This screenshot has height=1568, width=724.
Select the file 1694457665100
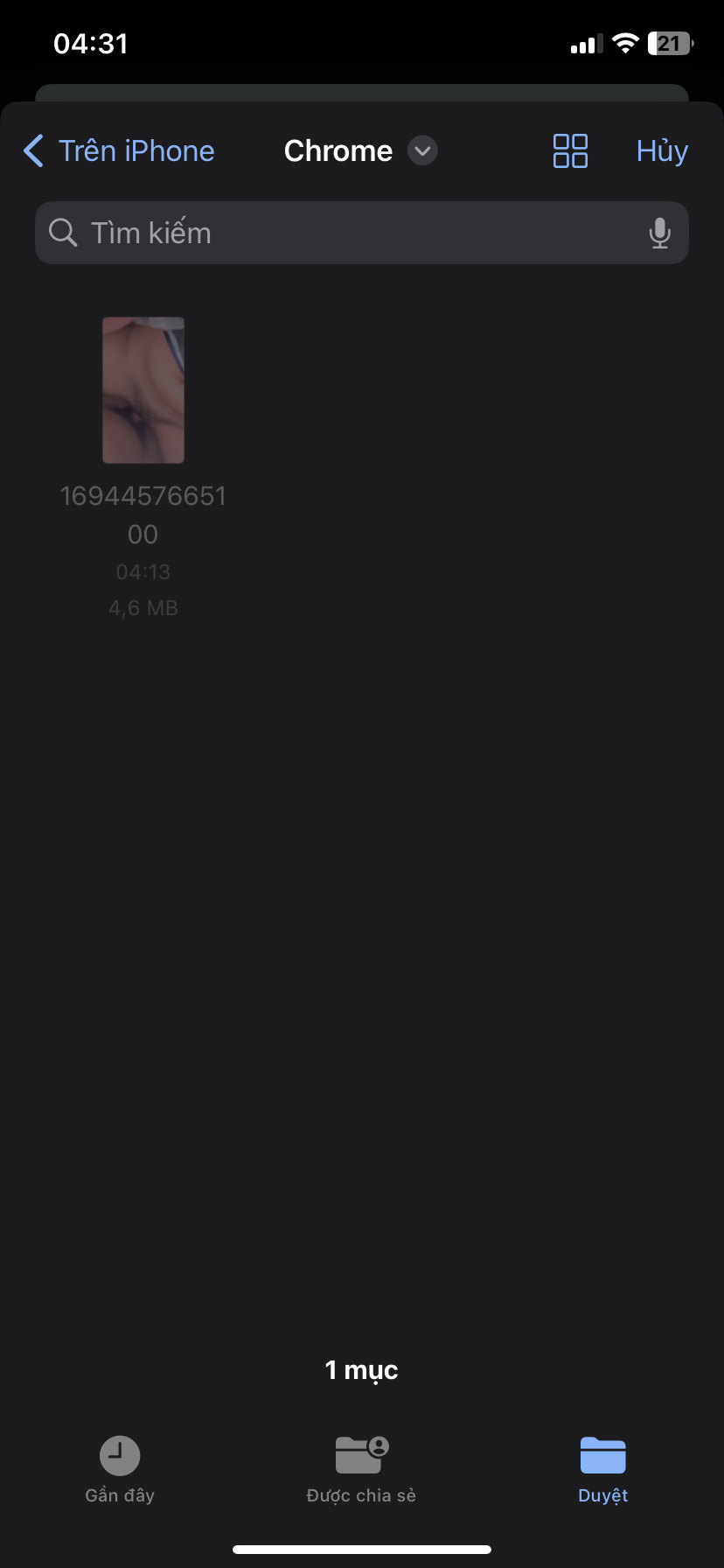143,390
